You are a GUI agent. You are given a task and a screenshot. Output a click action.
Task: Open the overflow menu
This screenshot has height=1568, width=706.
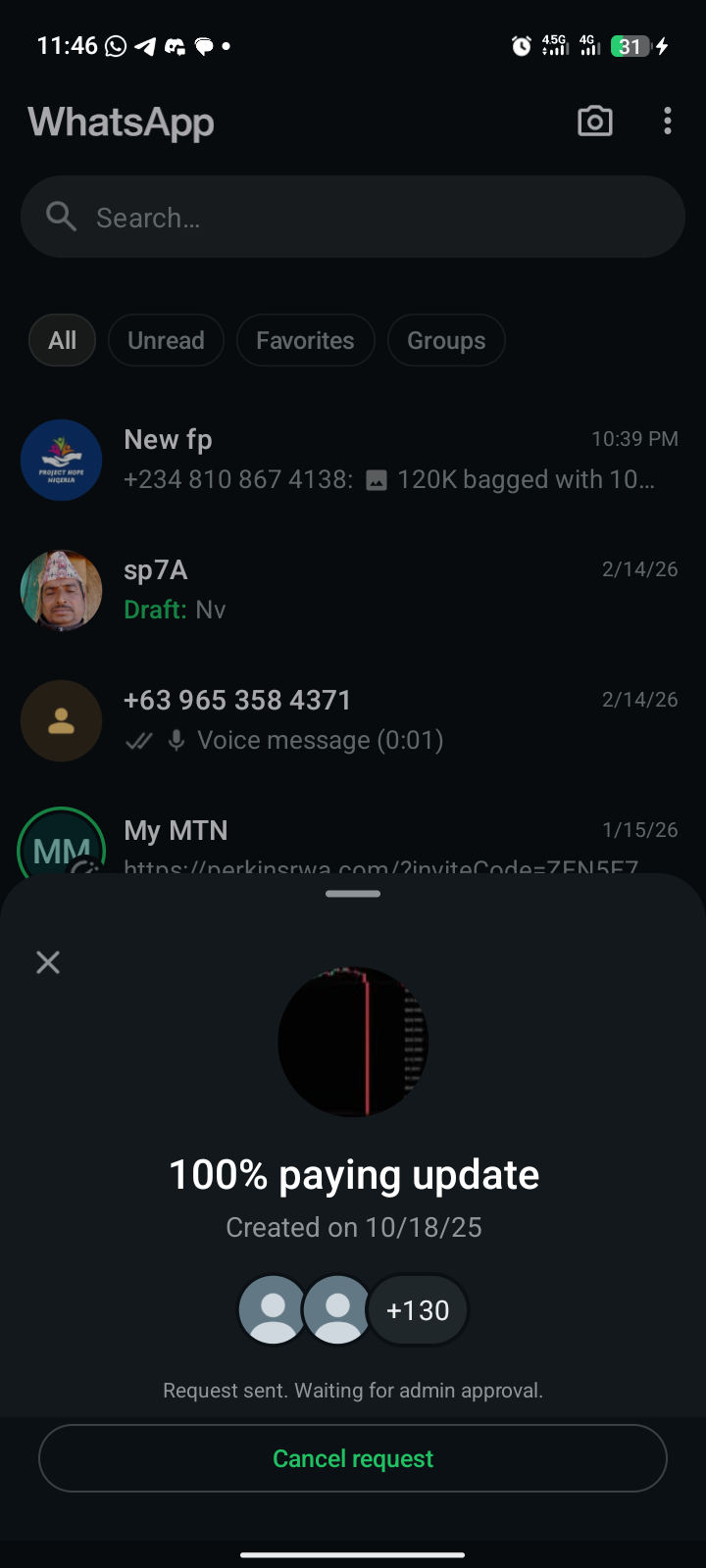[668, 122]
